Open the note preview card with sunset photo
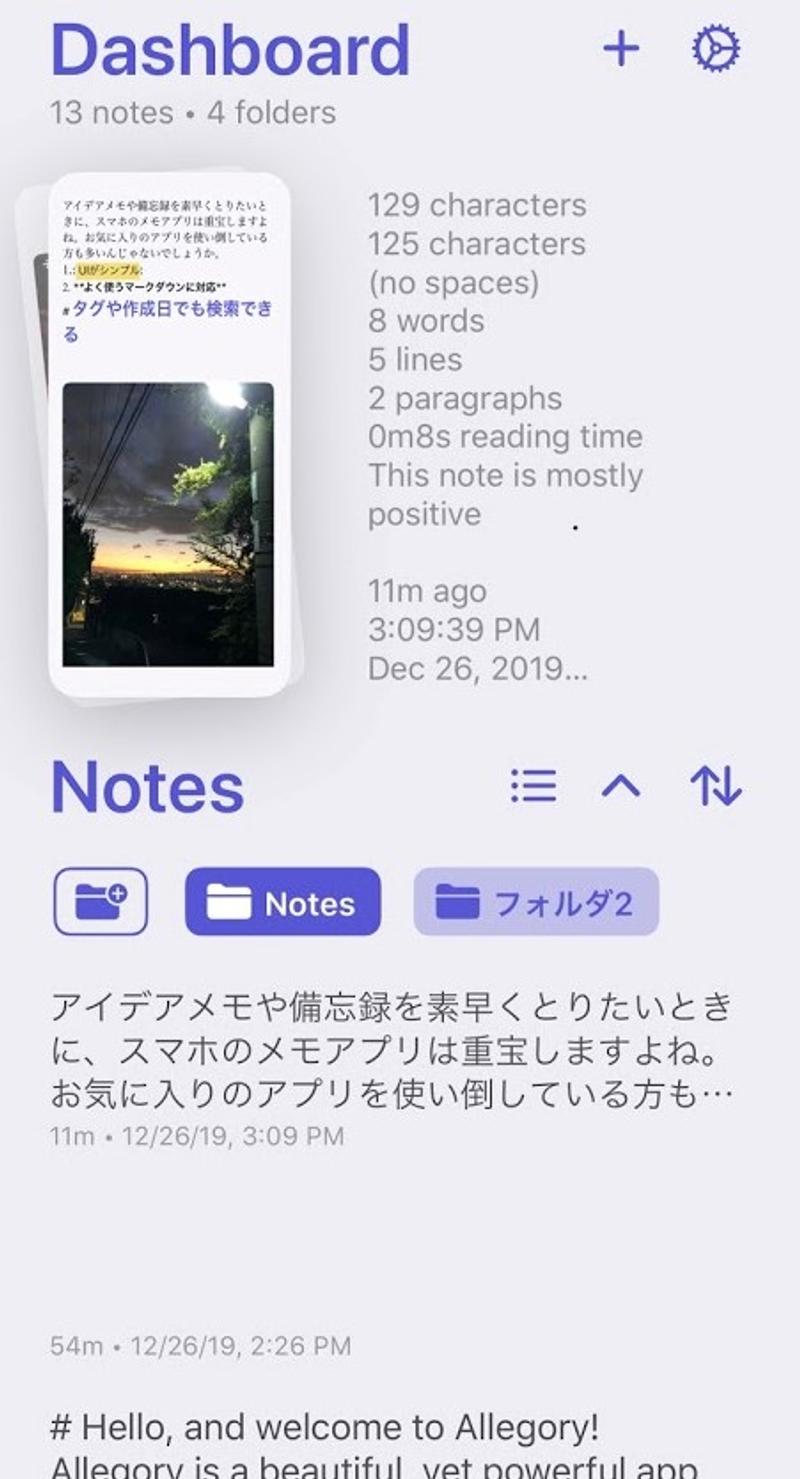Viewport: 800px width, 1479px height. coord(170,434)
